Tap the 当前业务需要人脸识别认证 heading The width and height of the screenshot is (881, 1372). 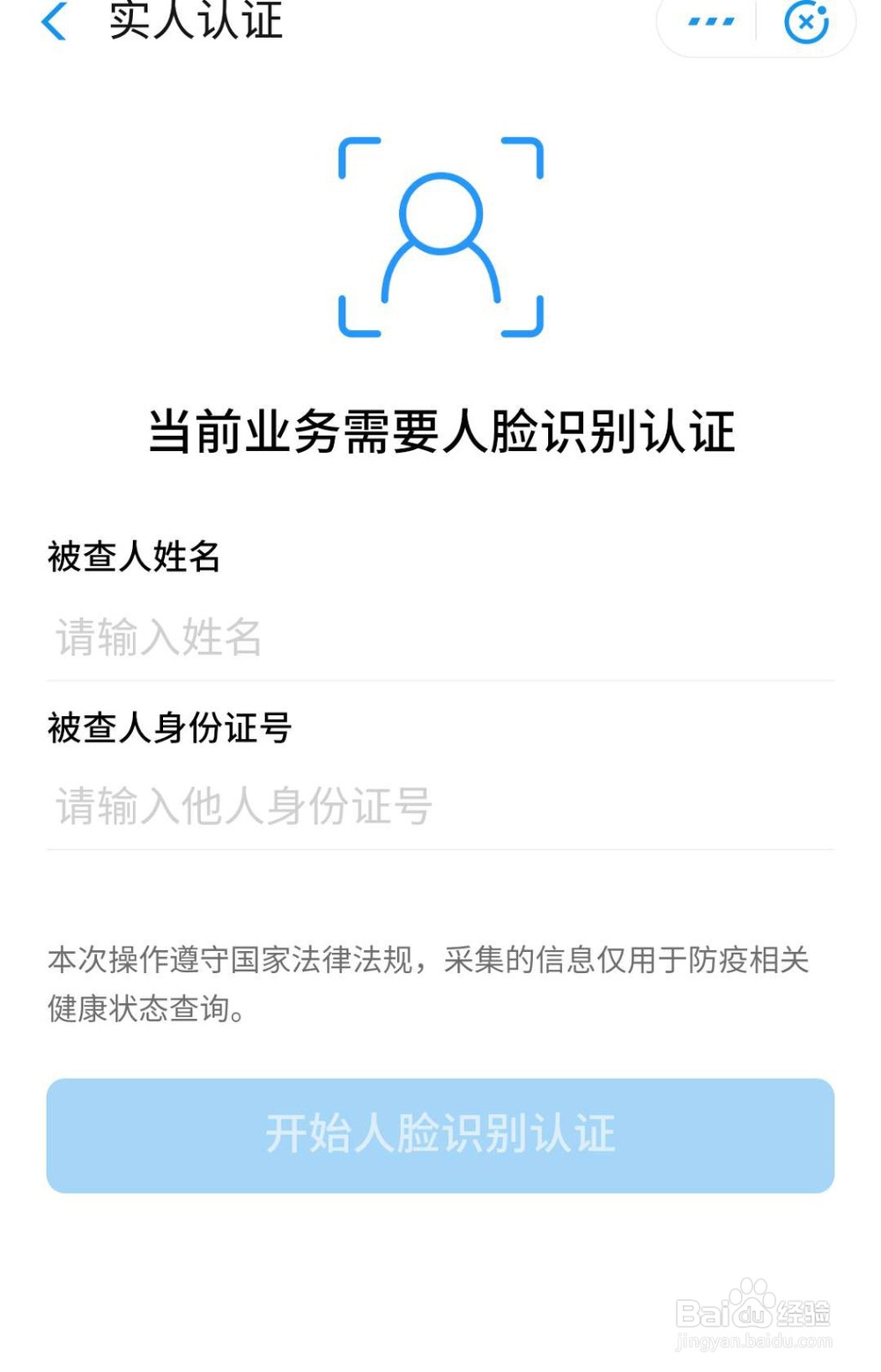pos(440,432)
